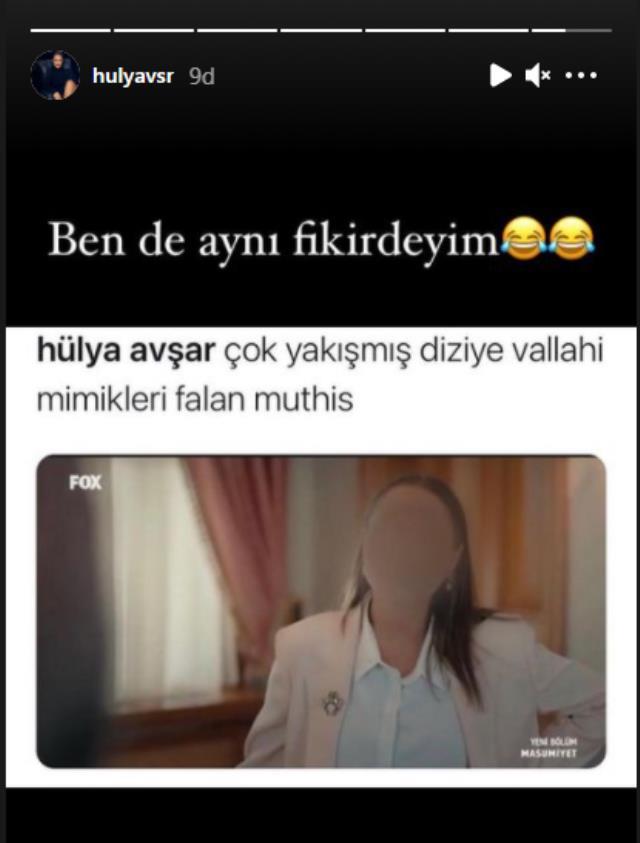Unmute the story sound
This screenshot has width=640, height=843.
(x=538, y=75)
